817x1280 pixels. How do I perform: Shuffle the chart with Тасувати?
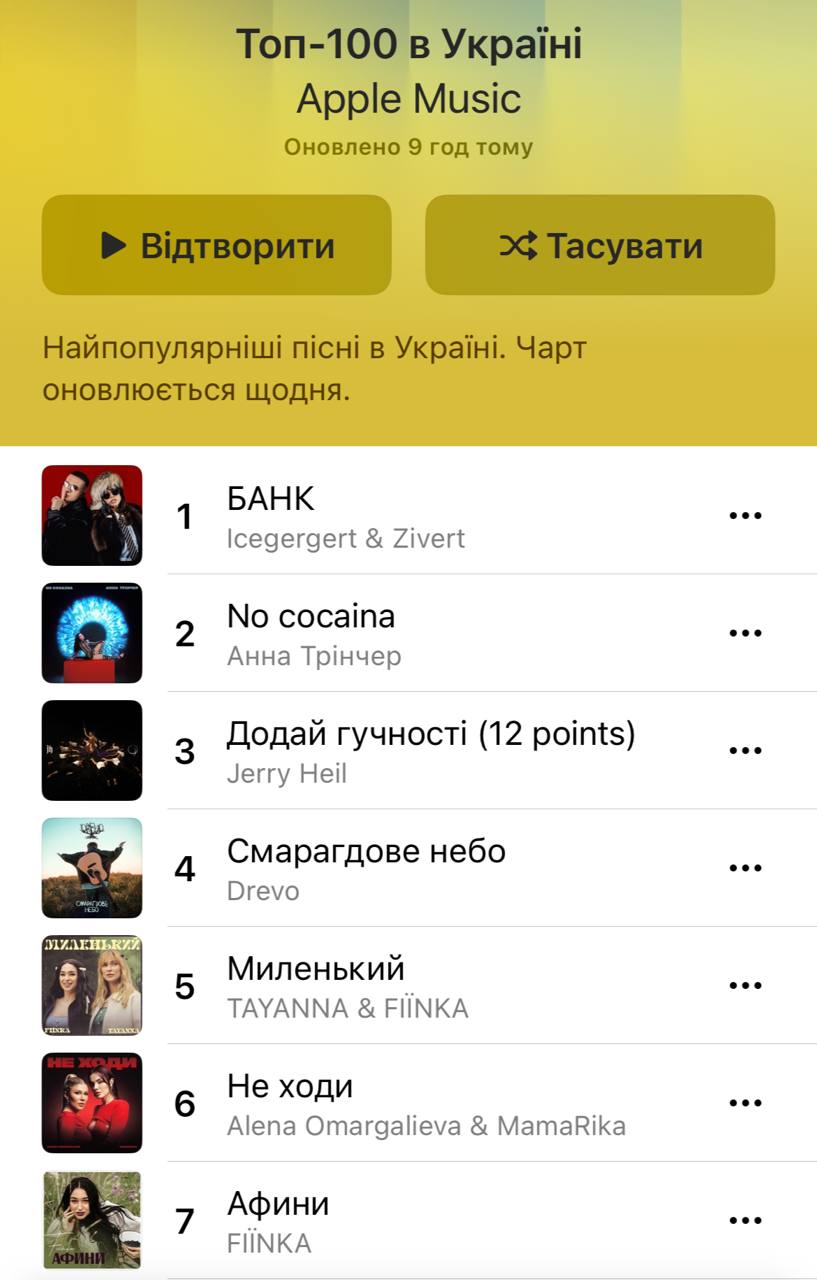(x=600, y=245)
